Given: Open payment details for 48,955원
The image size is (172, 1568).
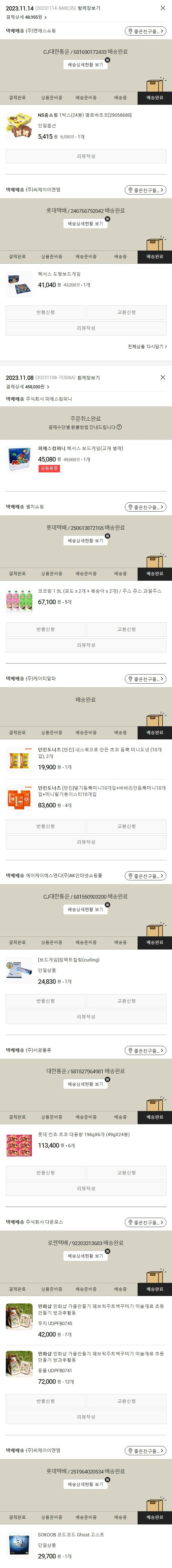Looking at the screenshot, I should 27,17.
